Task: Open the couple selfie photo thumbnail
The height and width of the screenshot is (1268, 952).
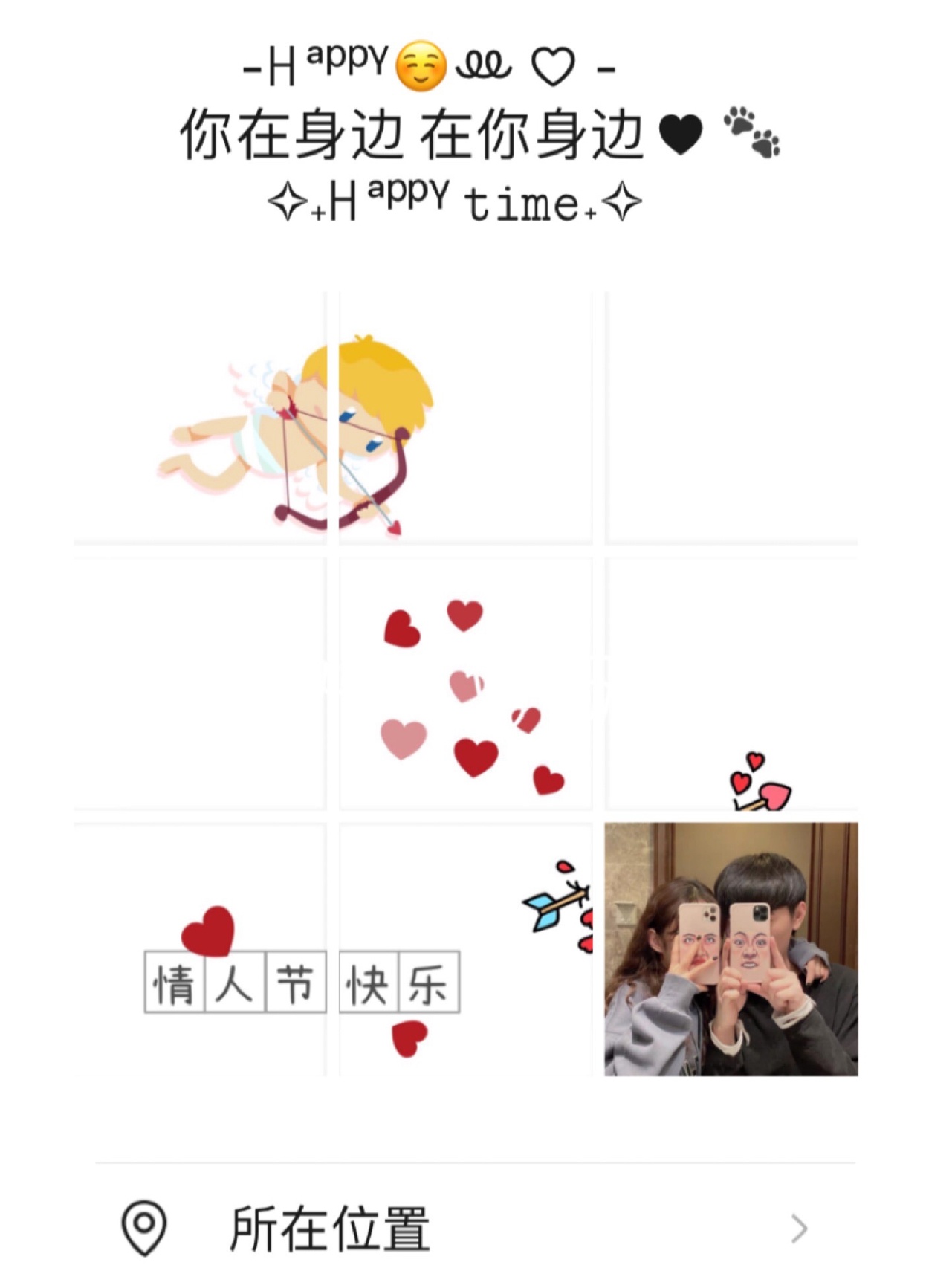Action: tap(731, 949)
